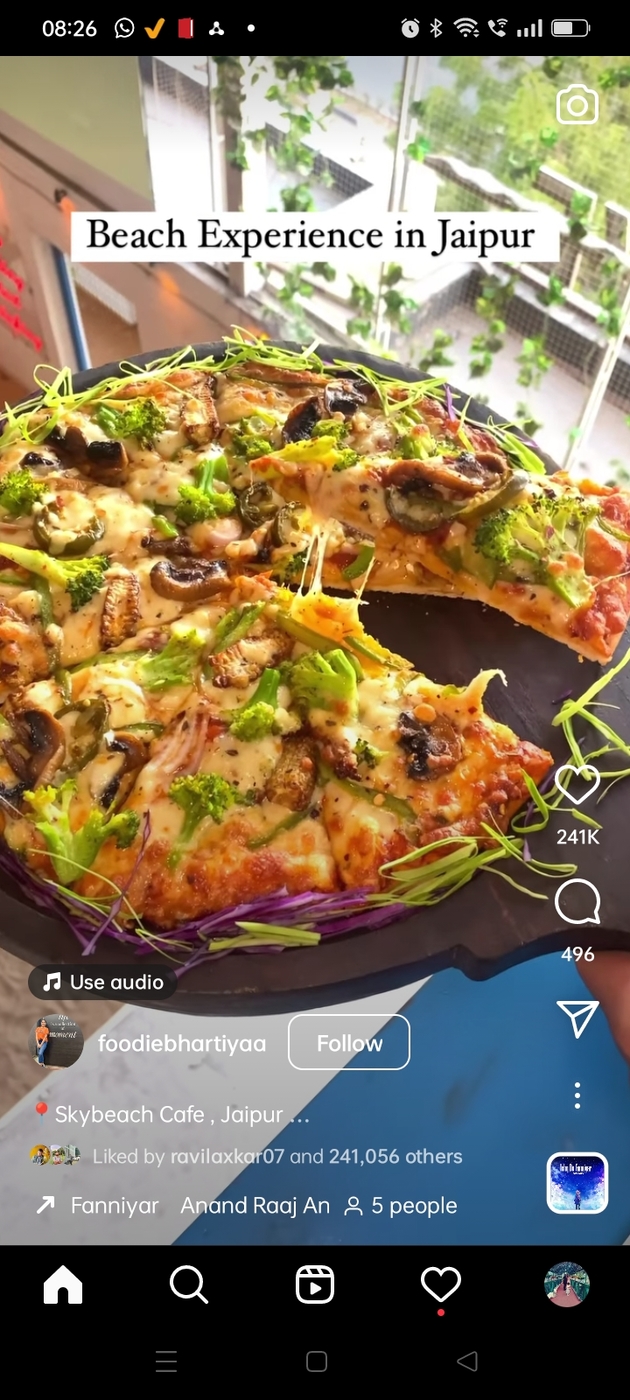Switch to the Reels tab
The width and height of the screenshot is (630, 1400).
point(315,1285)
